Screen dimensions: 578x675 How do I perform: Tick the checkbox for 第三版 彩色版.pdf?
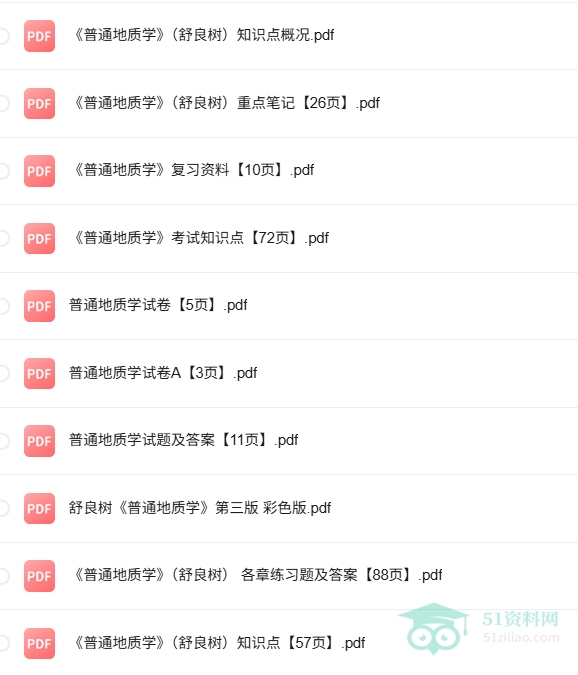pyautogui.click(x=3, y=508)
